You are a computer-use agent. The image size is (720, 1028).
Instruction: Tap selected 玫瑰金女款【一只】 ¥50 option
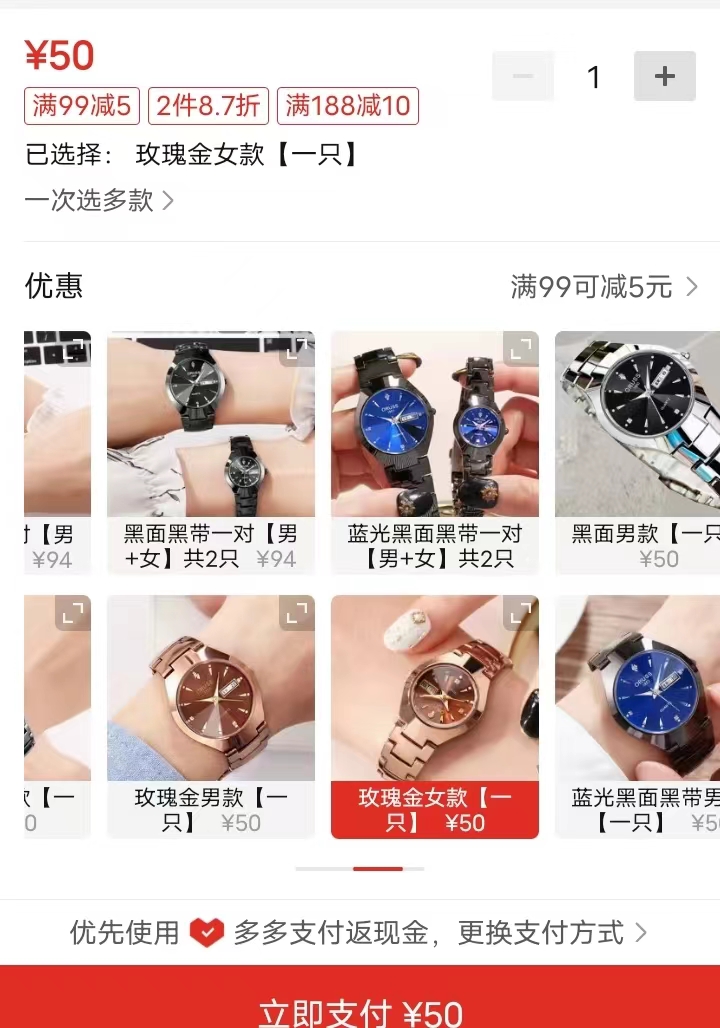[x=435, y=810]
